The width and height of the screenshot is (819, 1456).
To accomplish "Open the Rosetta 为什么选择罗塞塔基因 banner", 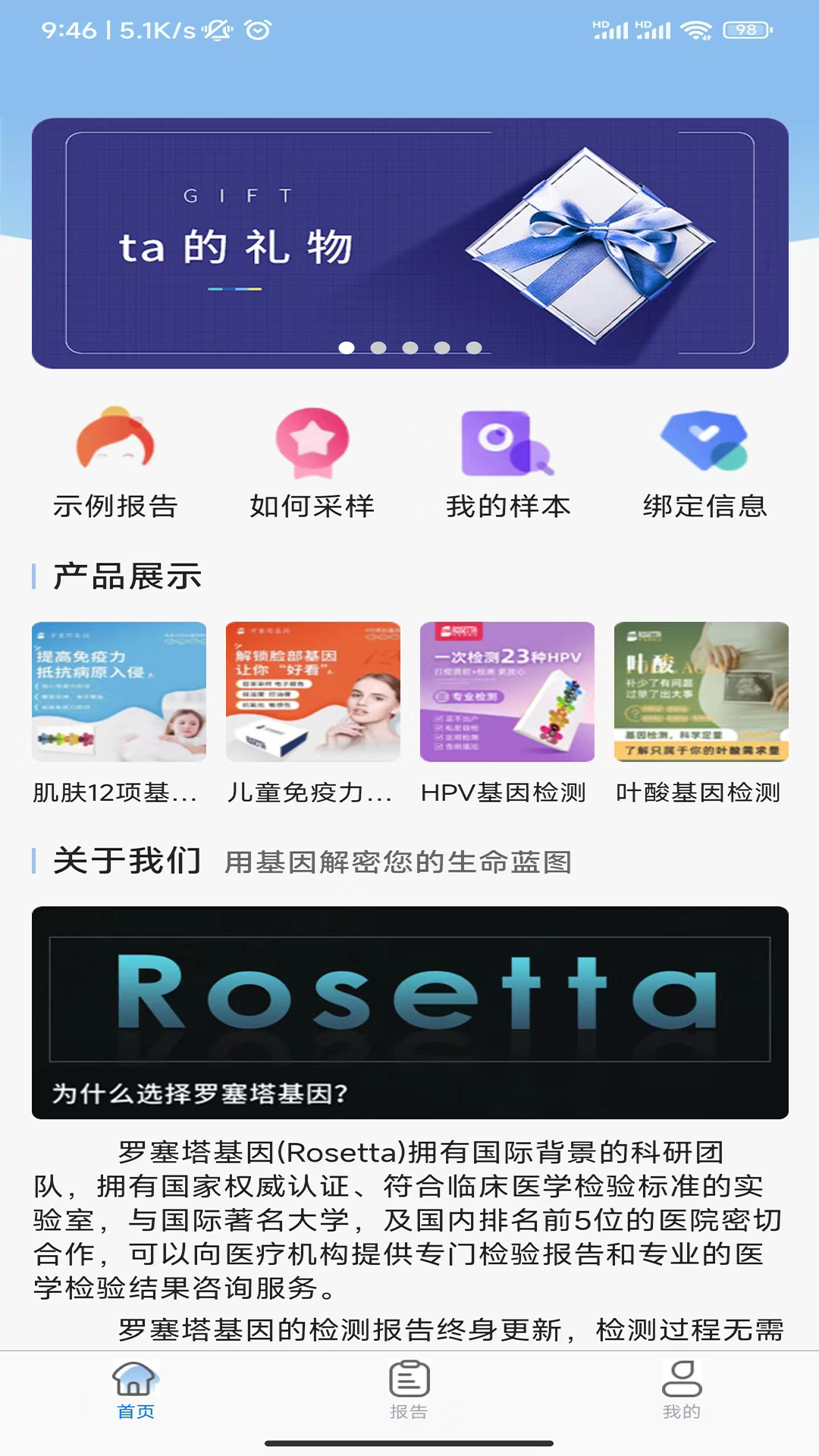I will [409, 1012].
